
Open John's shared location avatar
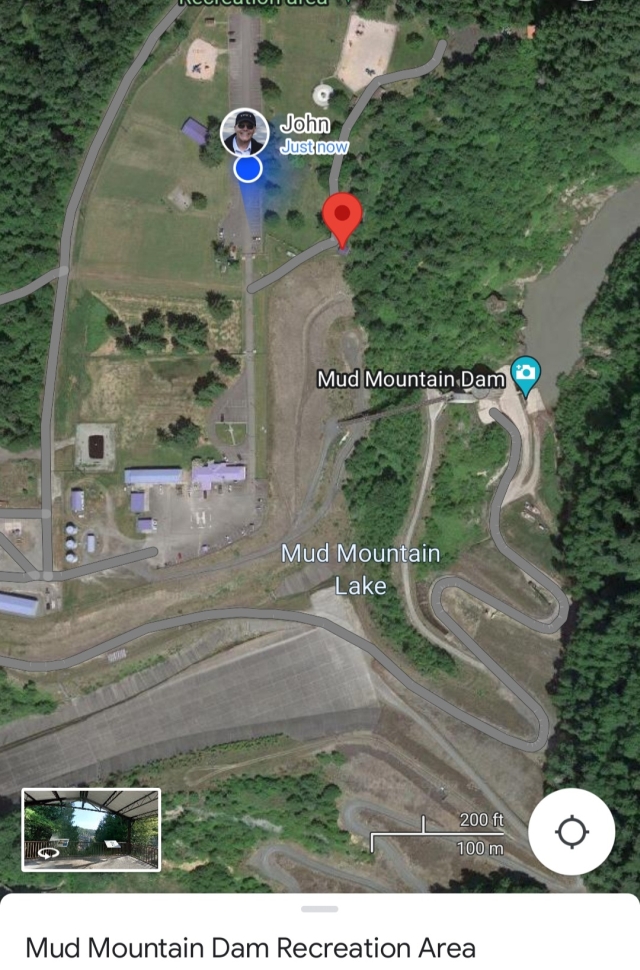pos(244,132)
